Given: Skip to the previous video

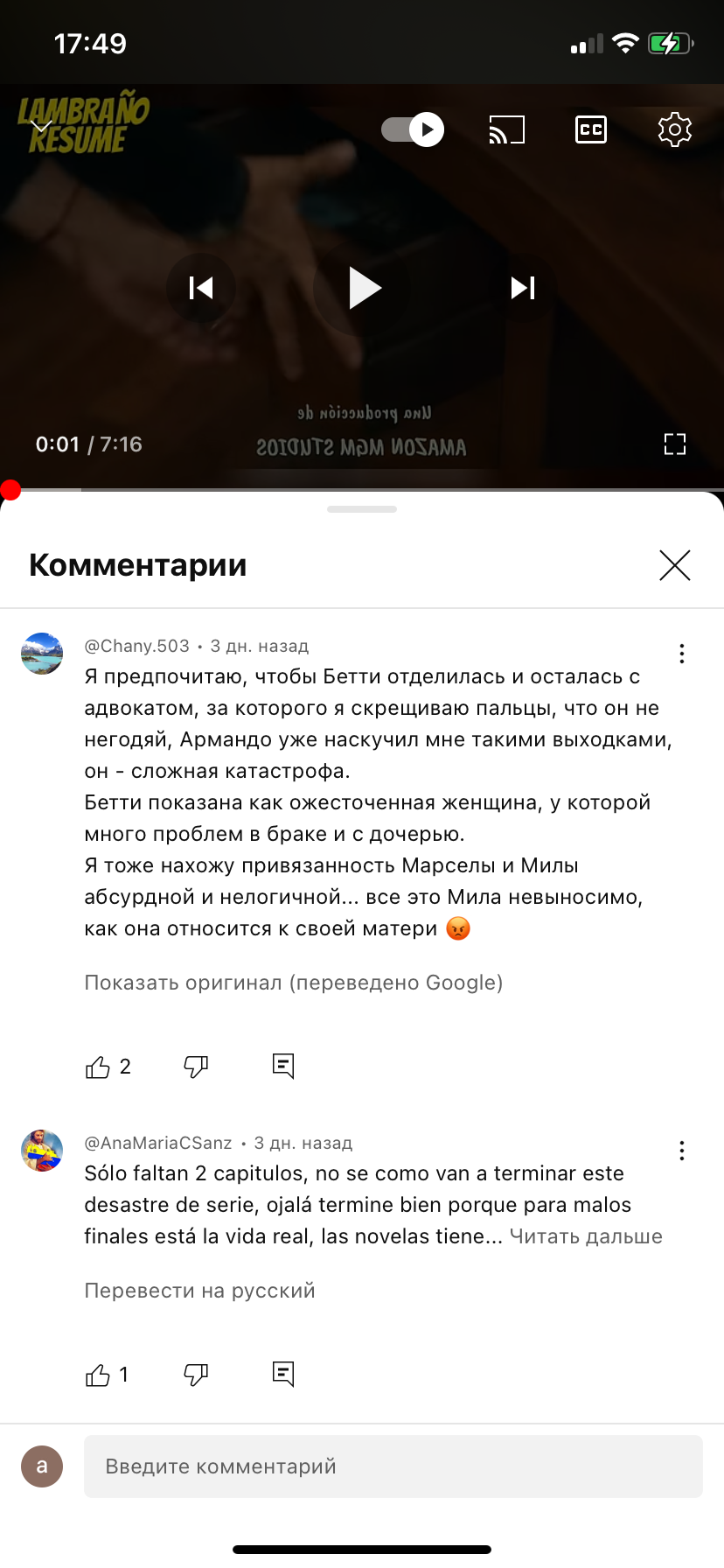Looking at the screenshot, I should coord(201,288).
